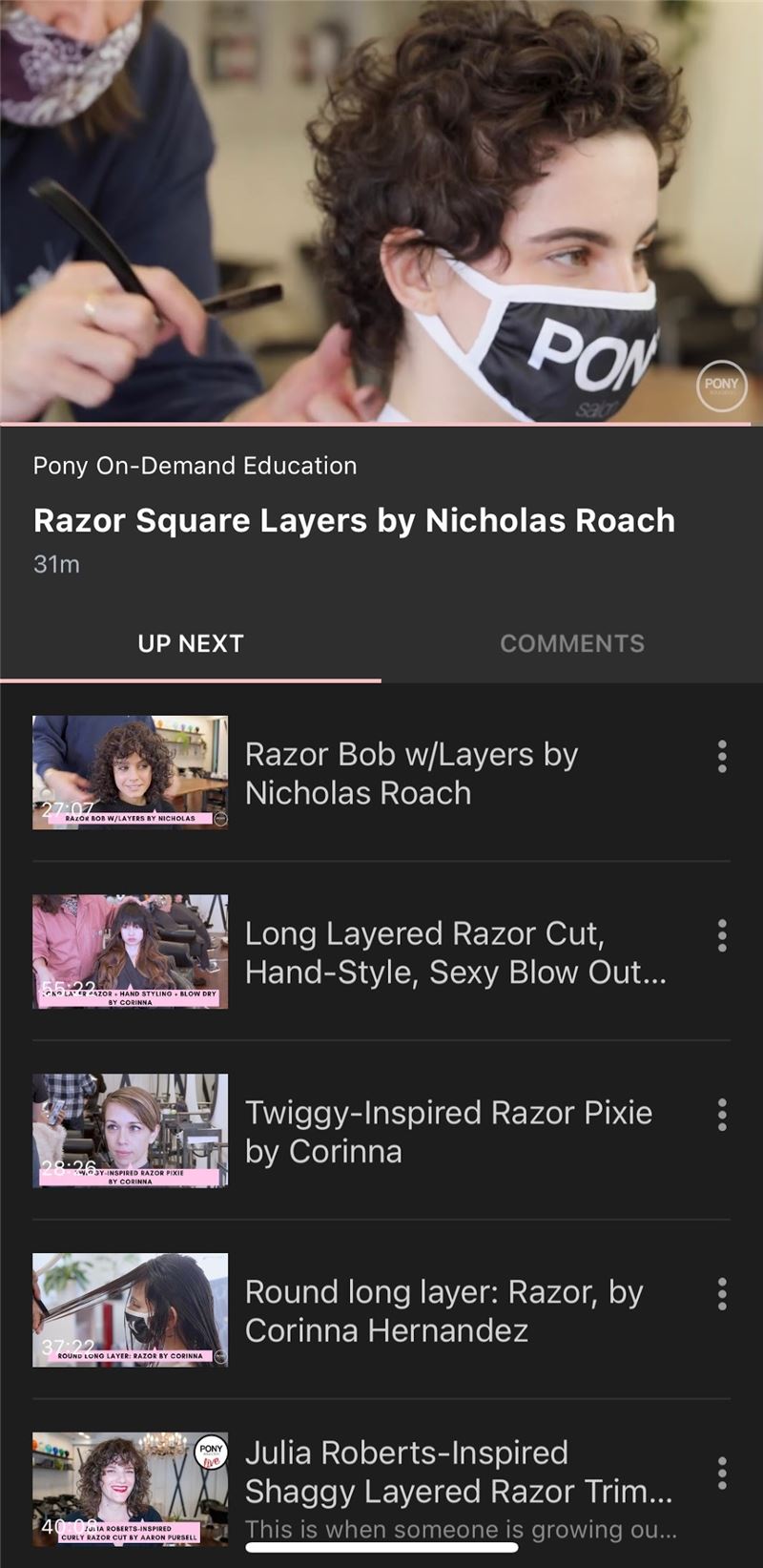Open the three-dot menu for Round long layer video

click(x=722, y=1294)
